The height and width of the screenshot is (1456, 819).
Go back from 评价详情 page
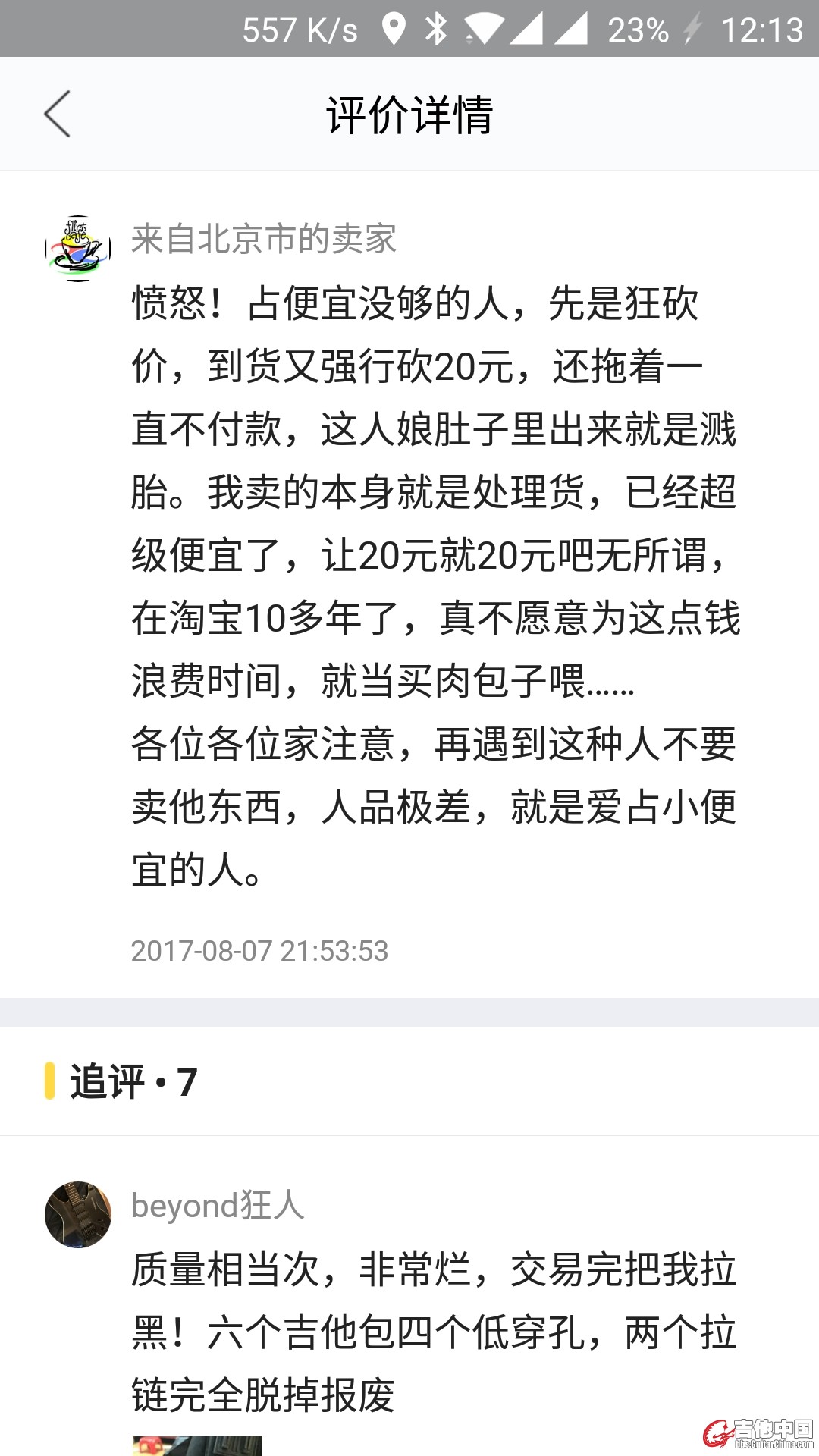click(x=58, y=114)
